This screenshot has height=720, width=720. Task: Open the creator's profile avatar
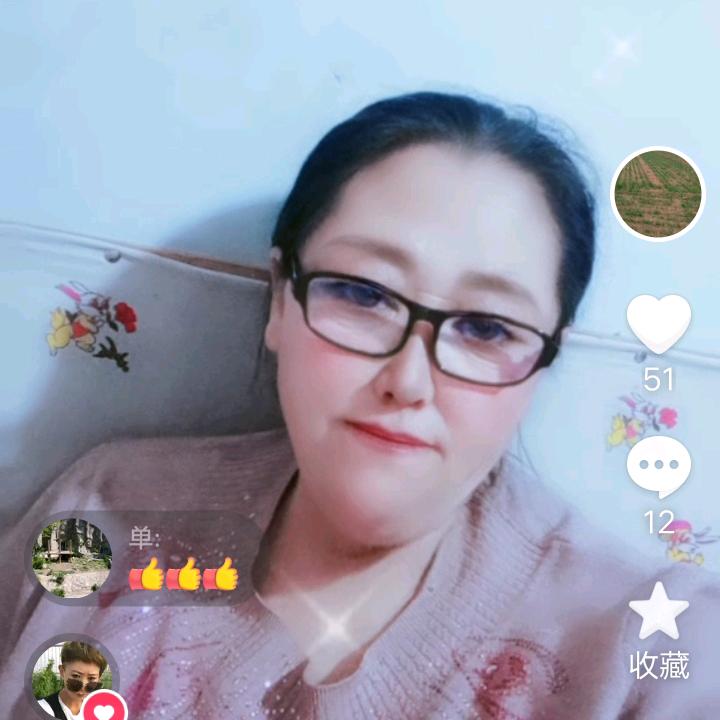658,194
